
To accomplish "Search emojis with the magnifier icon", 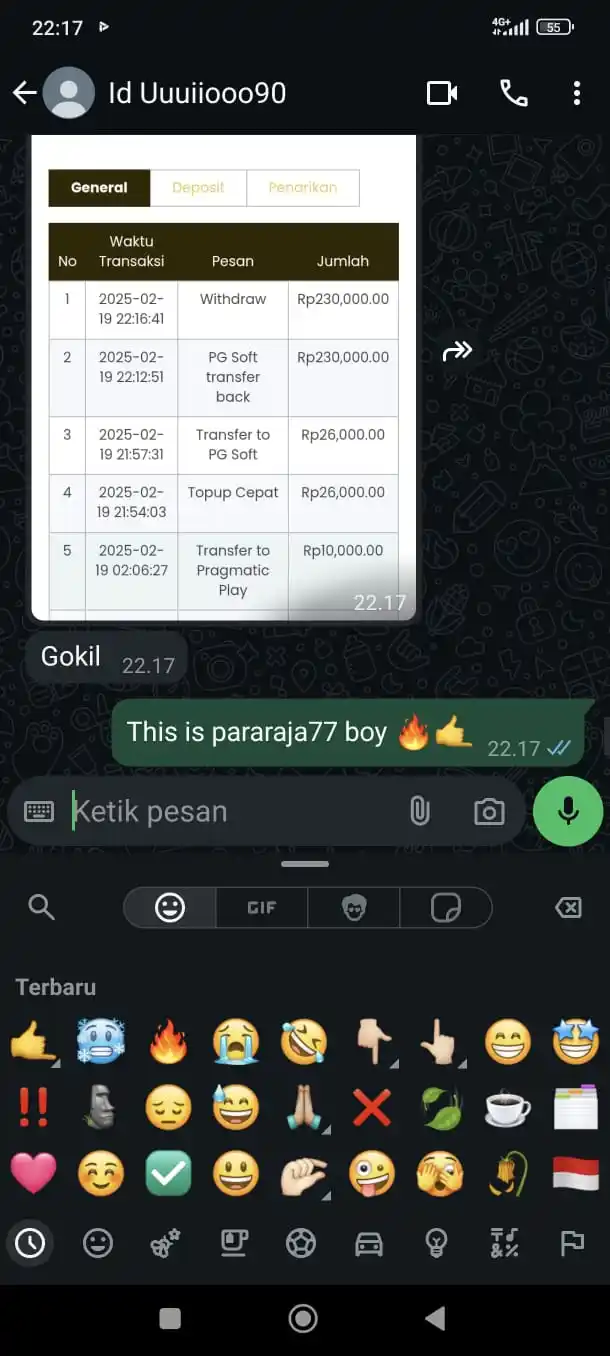I will 41,907.
